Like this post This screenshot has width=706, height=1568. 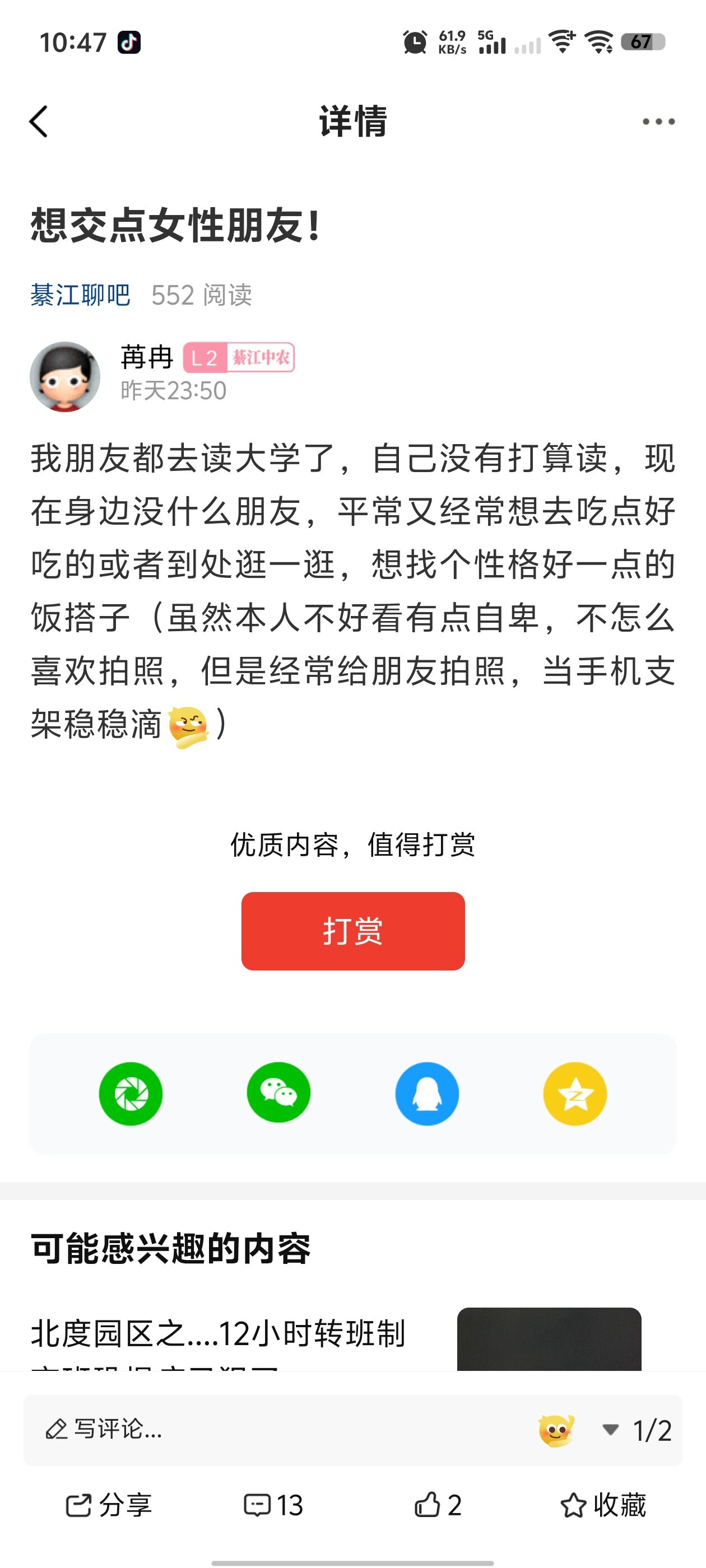(x=438, y=1505)
